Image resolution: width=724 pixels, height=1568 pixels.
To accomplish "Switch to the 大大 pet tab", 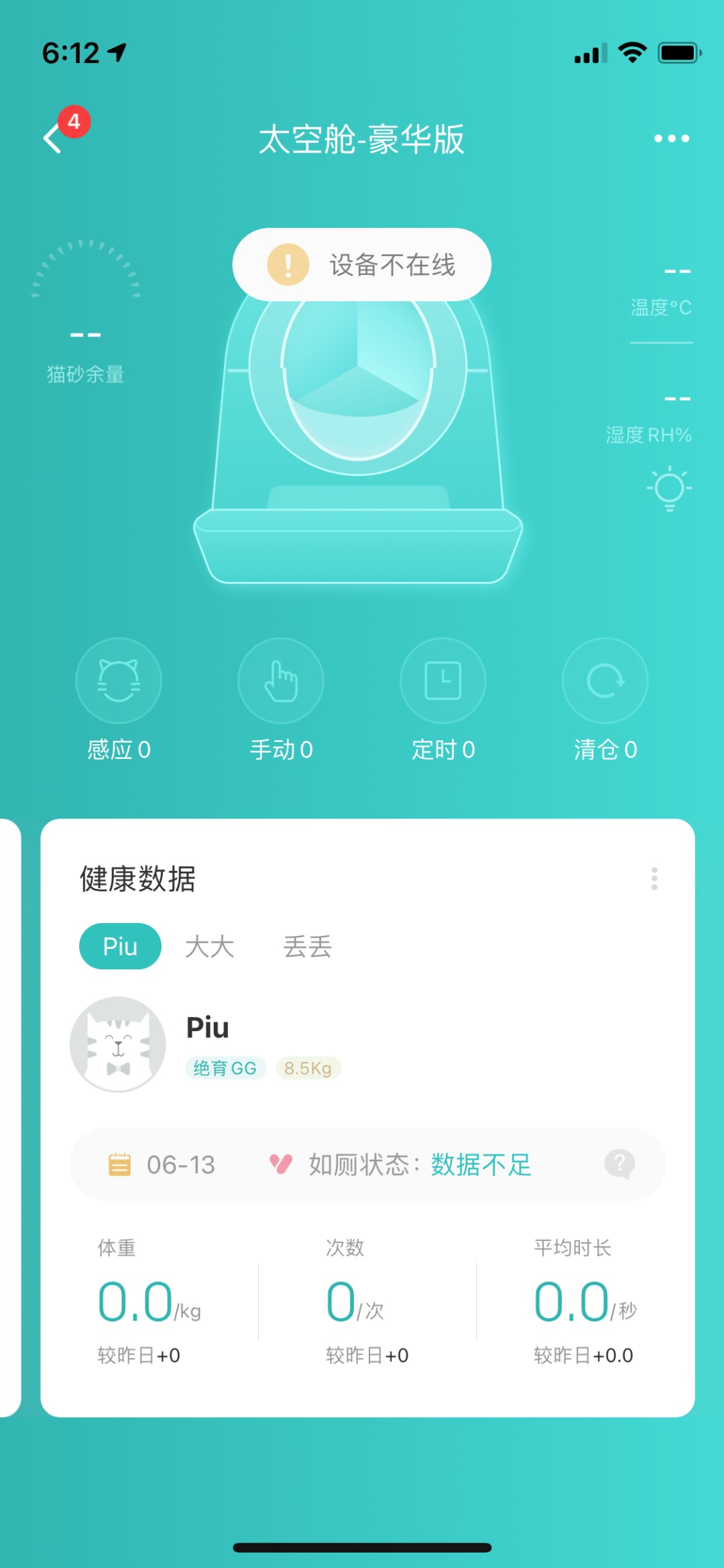I will pyautogui.click(x=210, y=947).
